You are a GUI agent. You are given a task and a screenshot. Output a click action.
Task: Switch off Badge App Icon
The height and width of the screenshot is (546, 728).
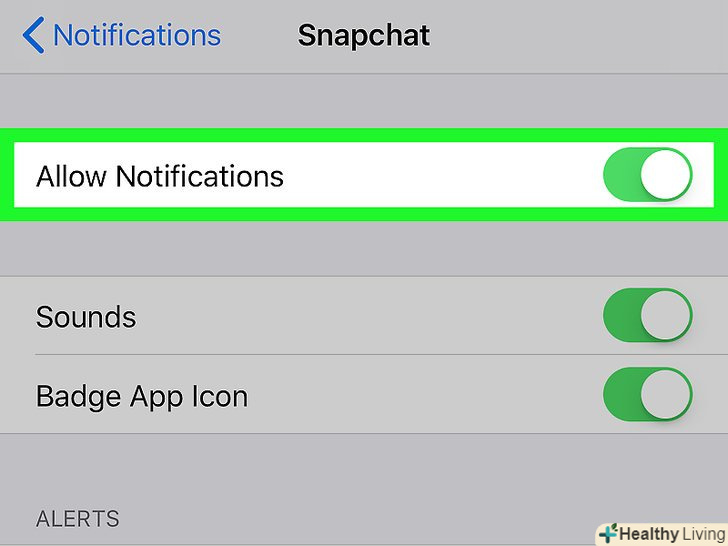click(647, 395)
